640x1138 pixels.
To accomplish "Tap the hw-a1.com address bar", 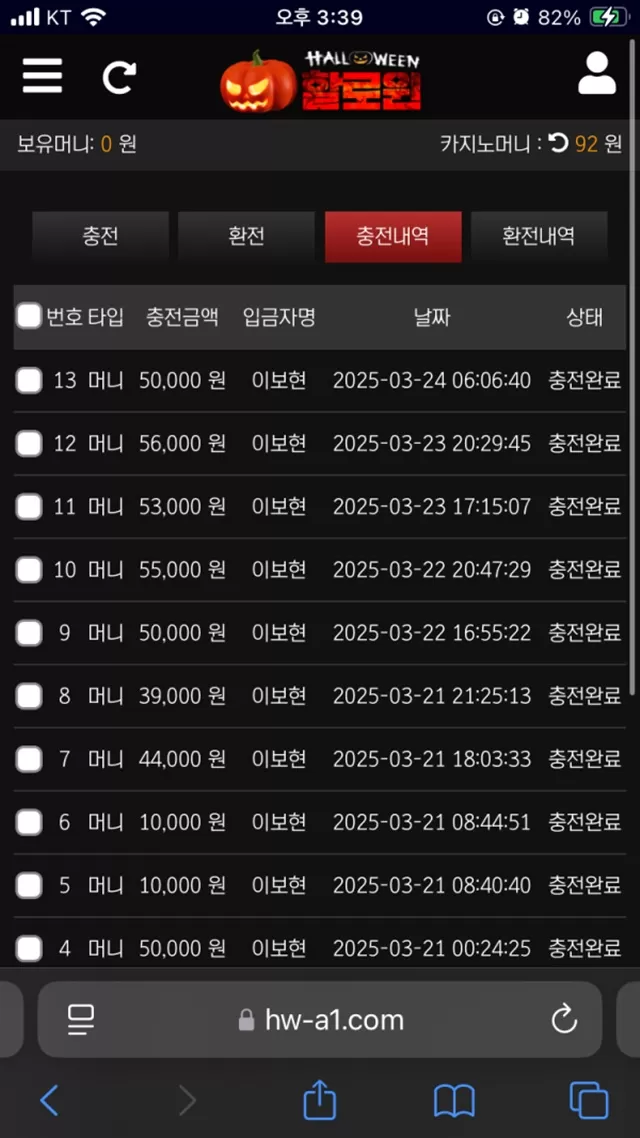I will coord(320,1020).
